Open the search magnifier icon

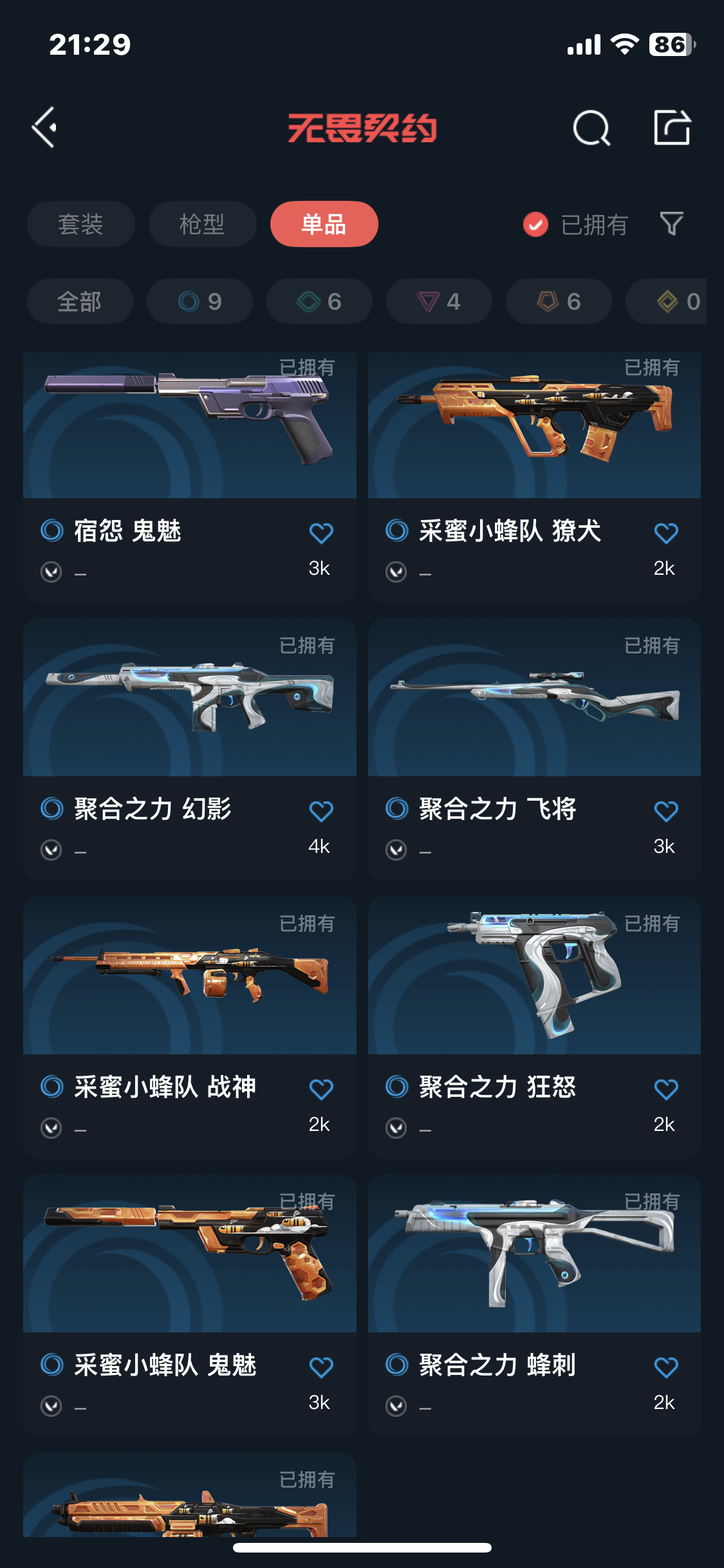click(591, 128)
